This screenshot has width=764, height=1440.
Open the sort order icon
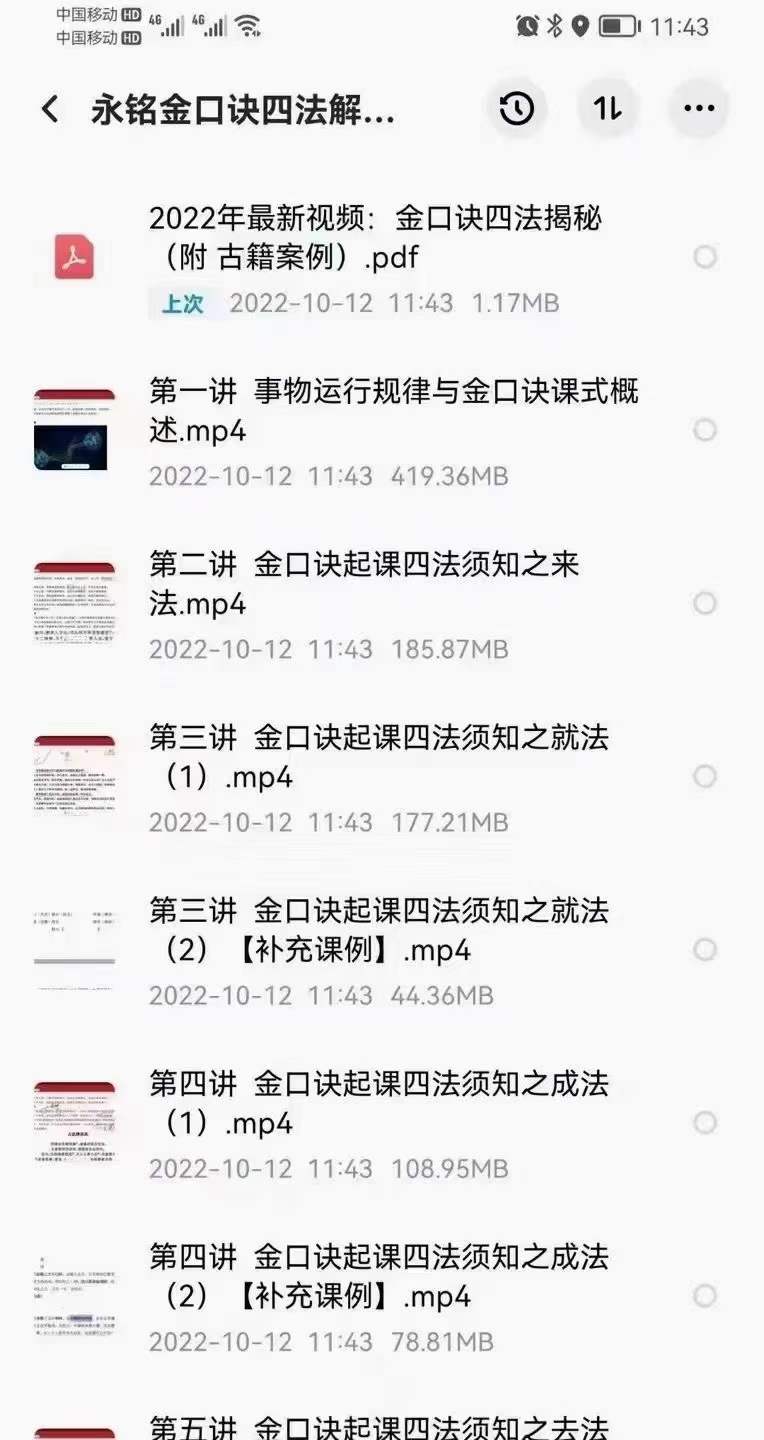pyautogui.click(x=608, y=109)
